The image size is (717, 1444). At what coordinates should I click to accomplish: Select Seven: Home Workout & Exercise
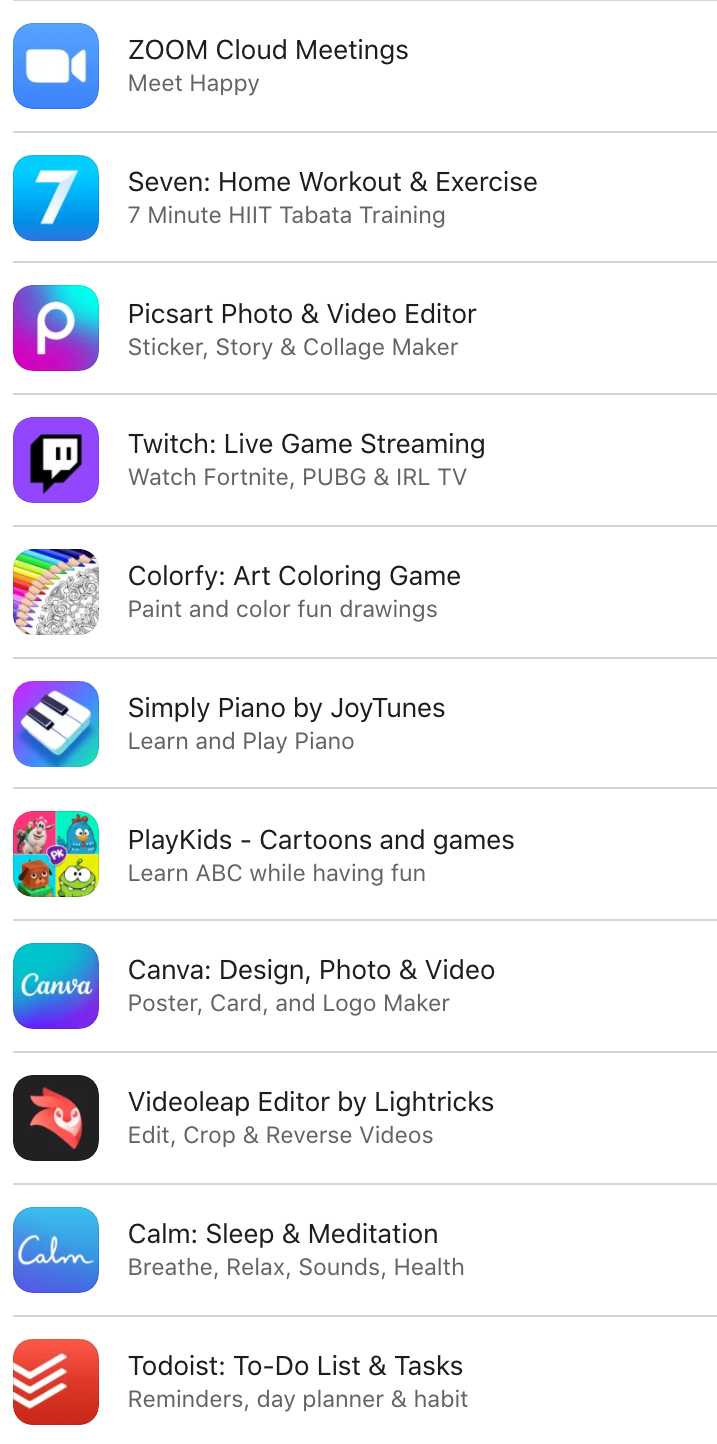332,198
